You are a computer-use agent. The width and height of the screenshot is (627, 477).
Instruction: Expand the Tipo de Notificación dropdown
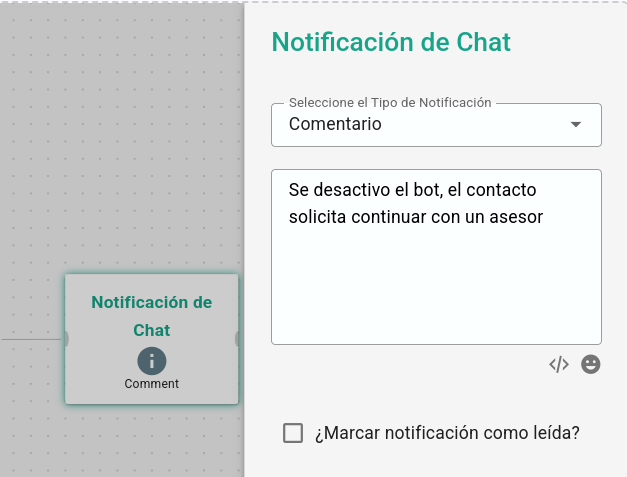(436, 125)
